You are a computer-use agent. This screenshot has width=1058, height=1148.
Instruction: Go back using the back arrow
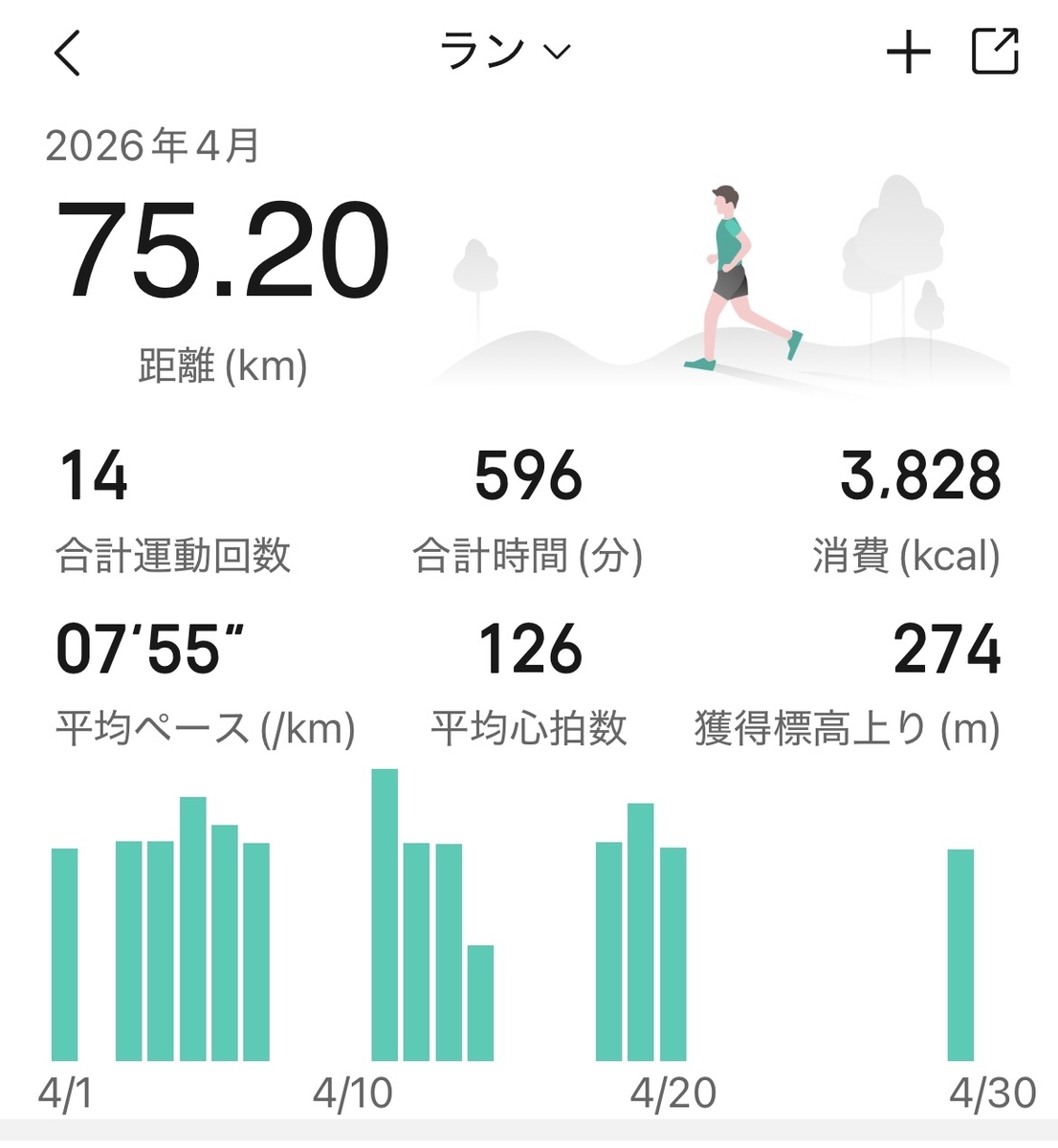(67, 53)
